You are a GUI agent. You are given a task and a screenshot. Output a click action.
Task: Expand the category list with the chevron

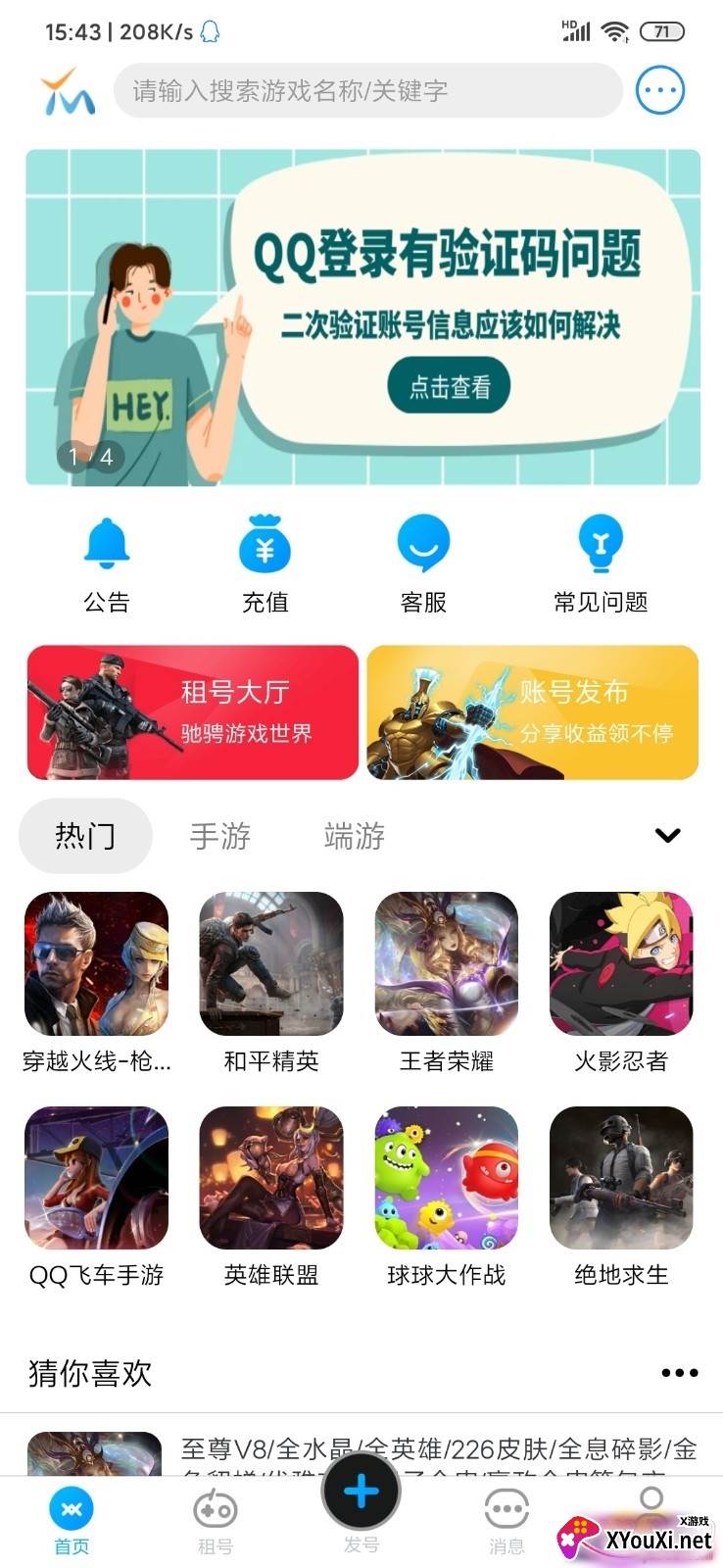click(667, 835)
